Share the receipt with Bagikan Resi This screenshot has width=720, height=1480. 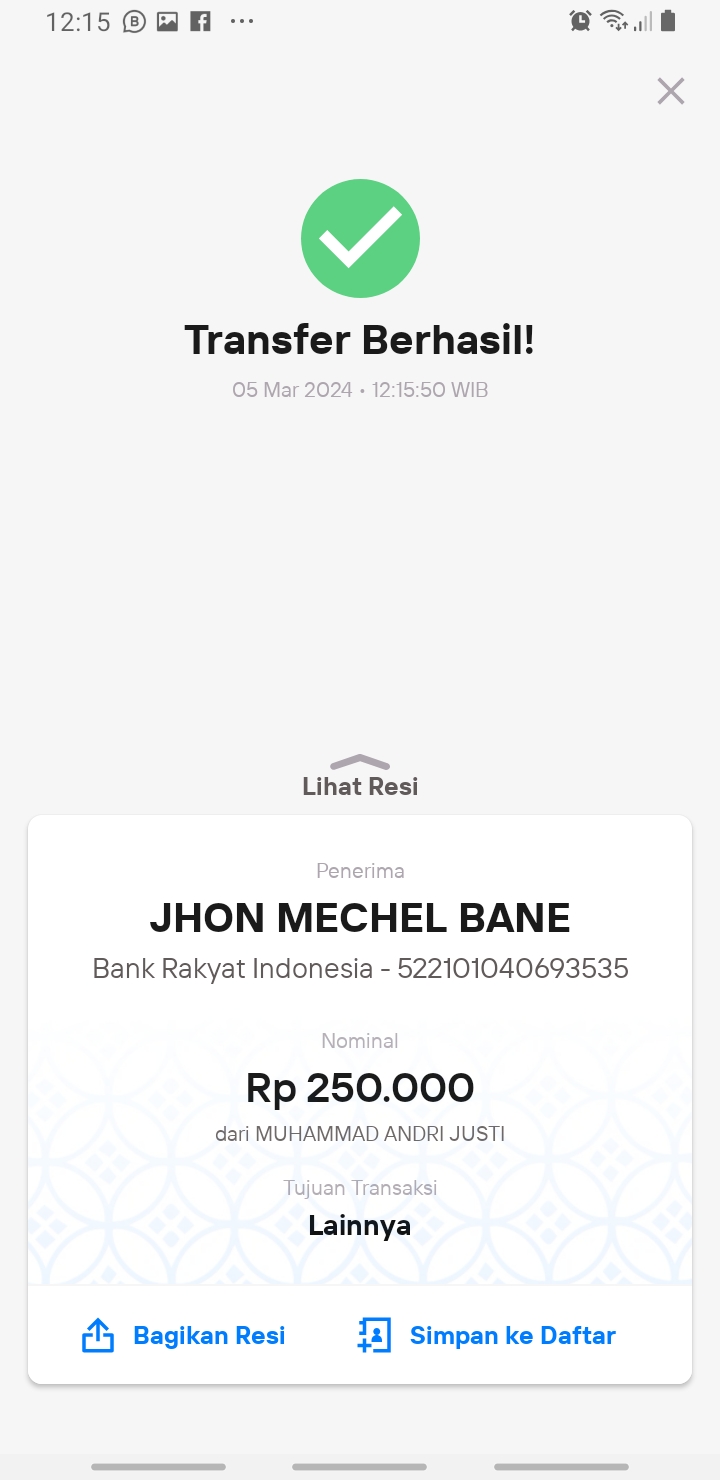point(183,1335)
